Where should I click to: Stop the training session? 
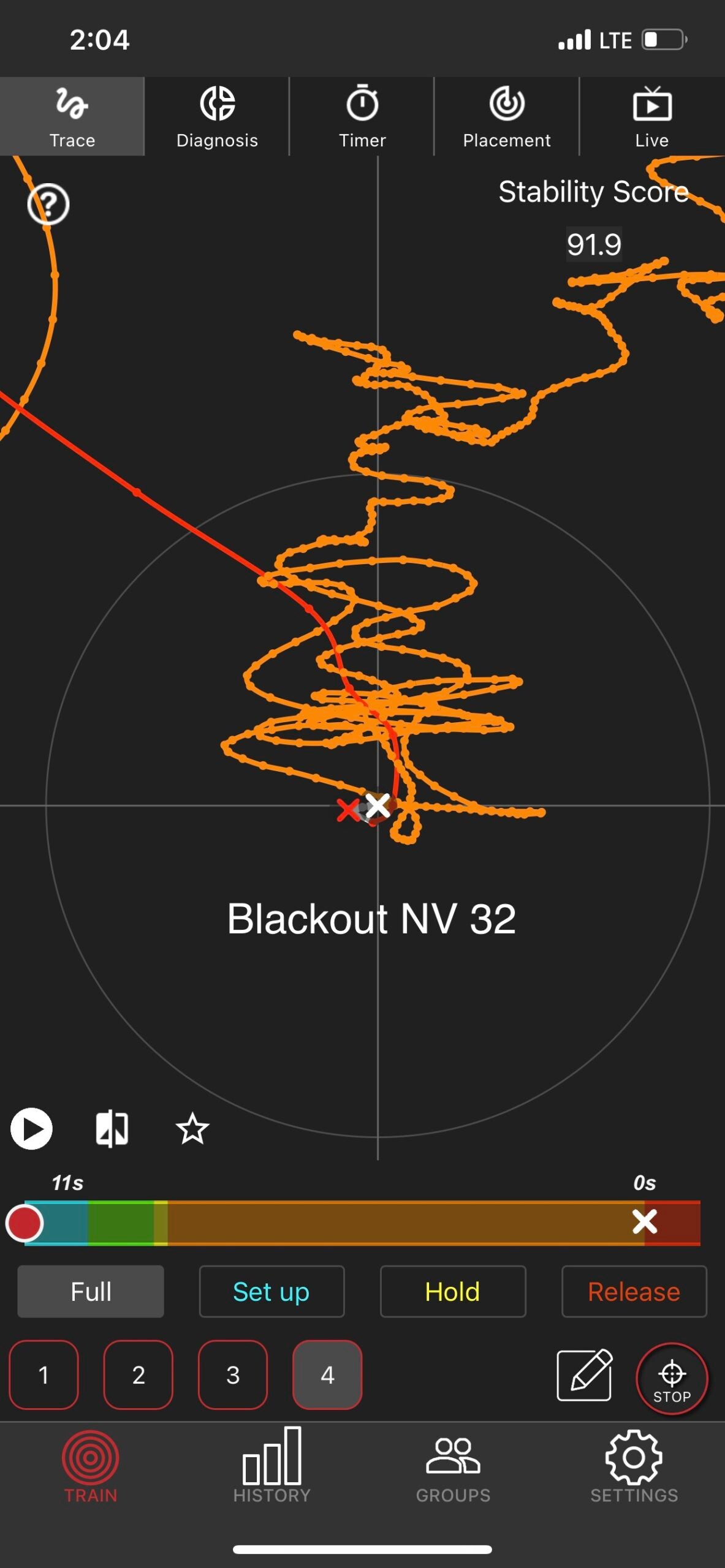click(672, 1378)
